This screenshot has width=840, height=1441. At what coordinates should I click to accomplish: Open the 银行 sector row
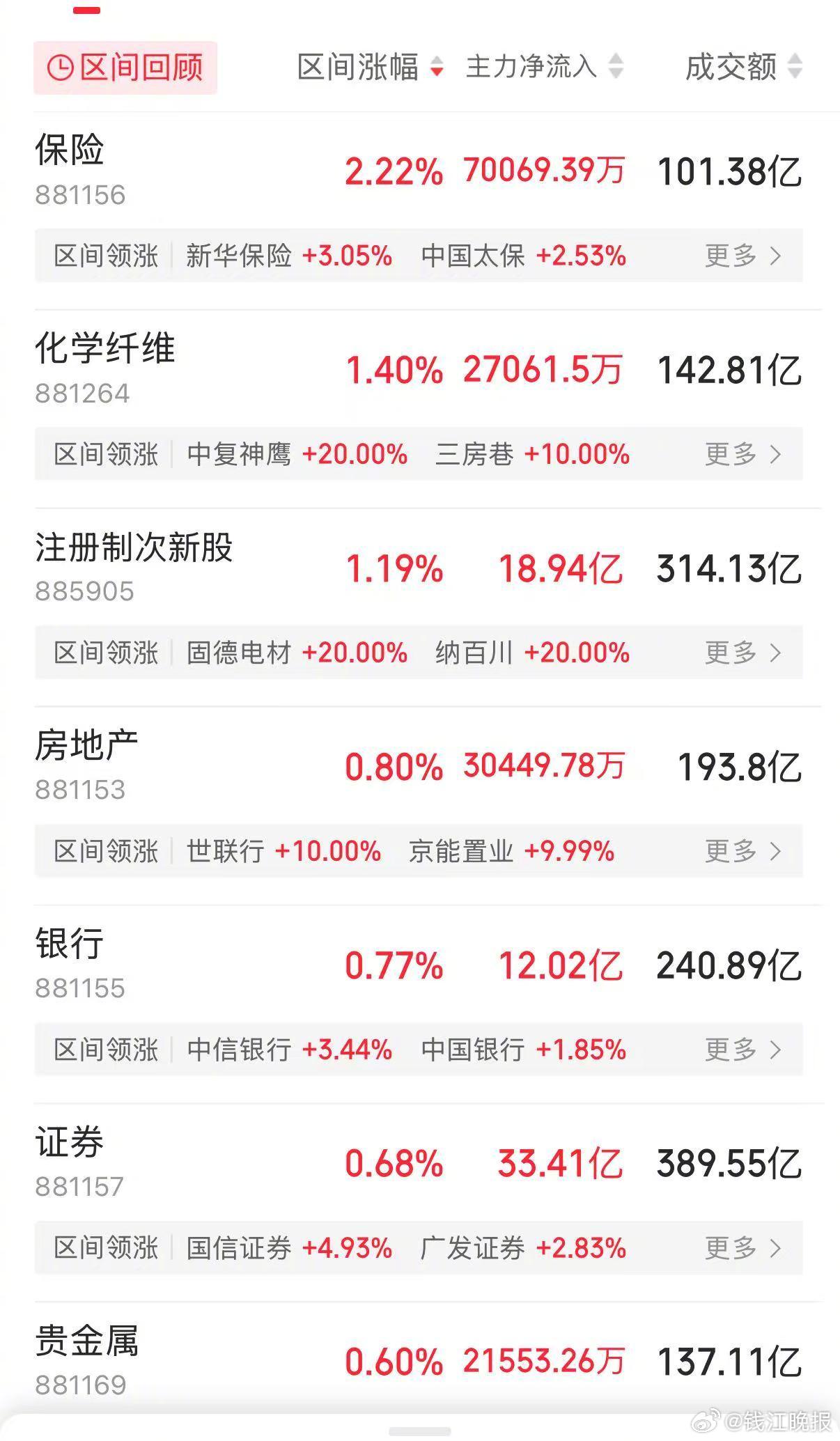click(419, 965)
